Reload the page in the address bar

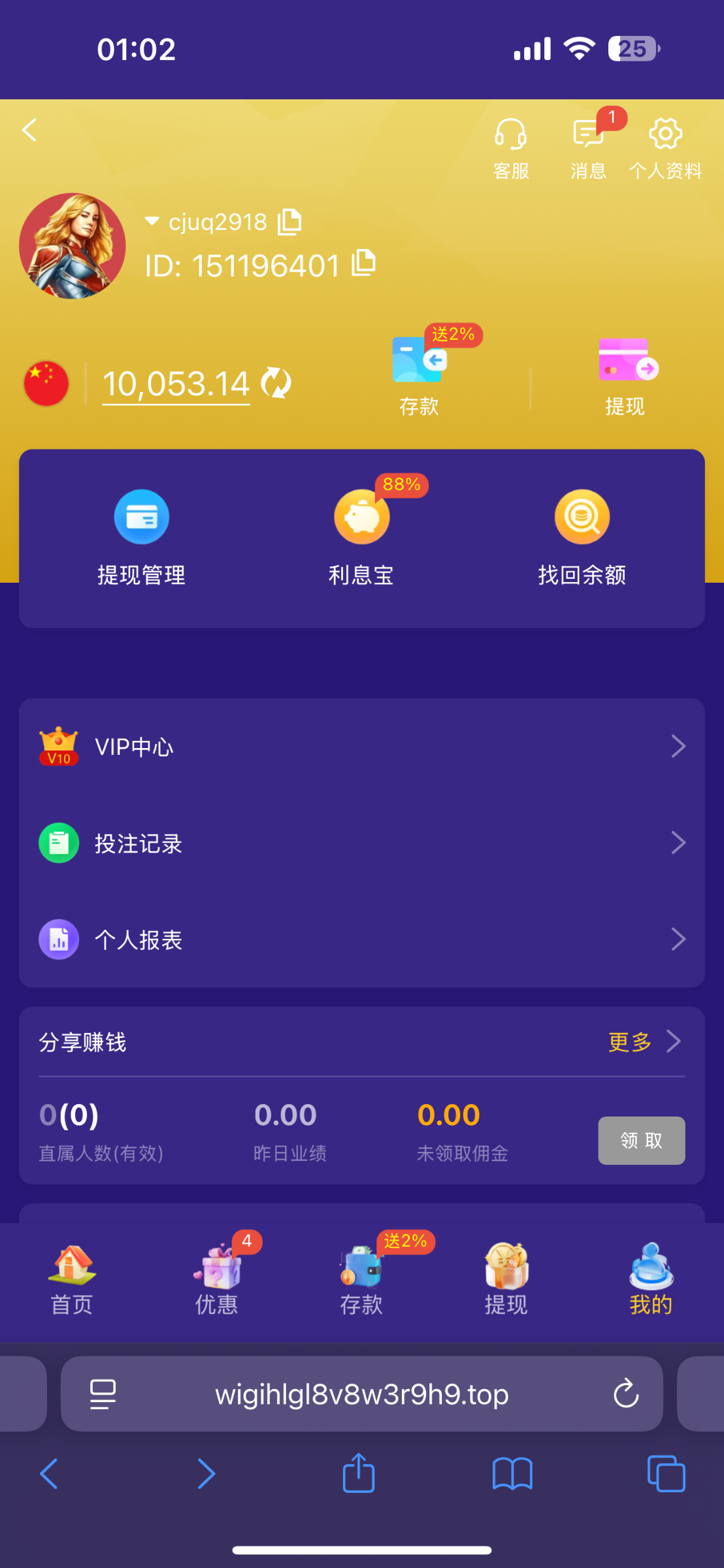point(625,1394)
